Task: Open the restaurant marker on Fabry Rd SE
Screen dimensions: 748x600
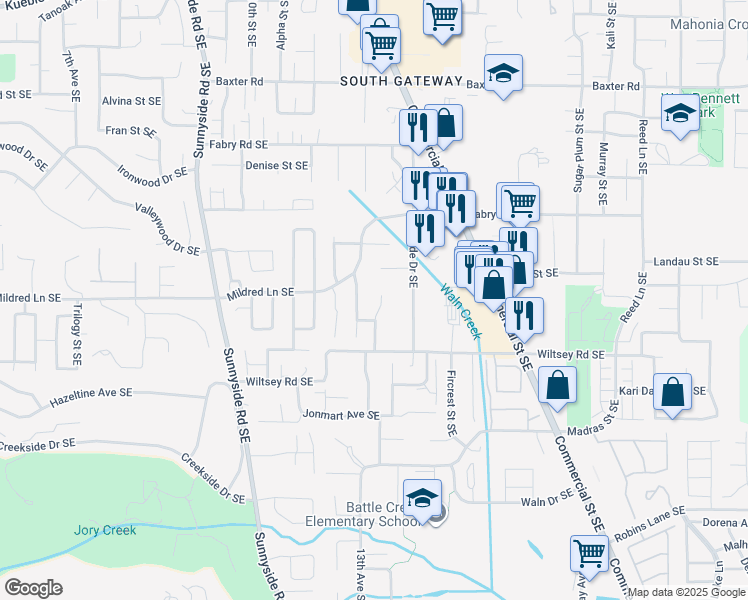Action: coord(418,128)
